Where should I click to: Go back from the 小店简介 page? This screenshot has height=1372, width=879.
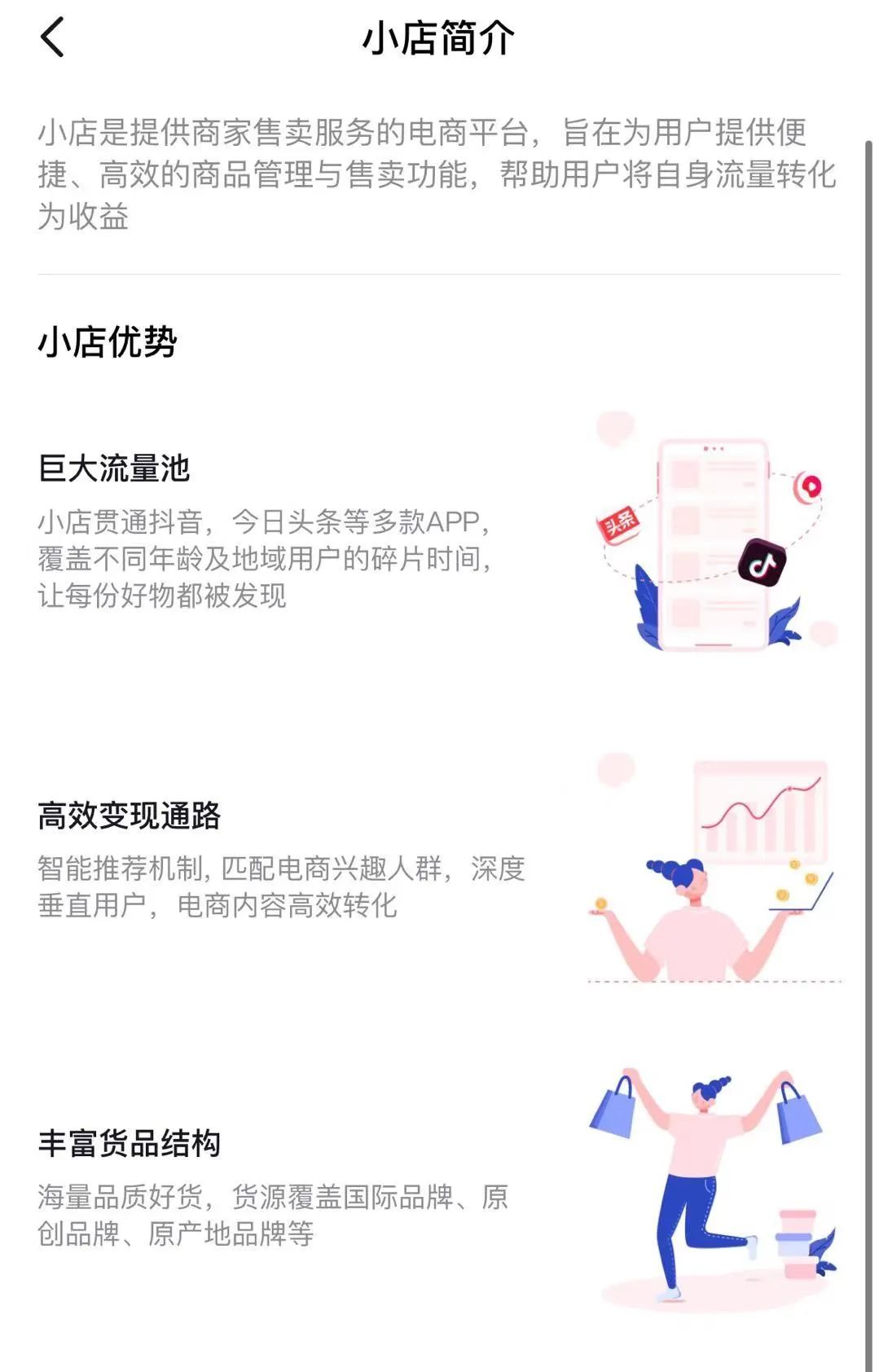tap(52, 38)
